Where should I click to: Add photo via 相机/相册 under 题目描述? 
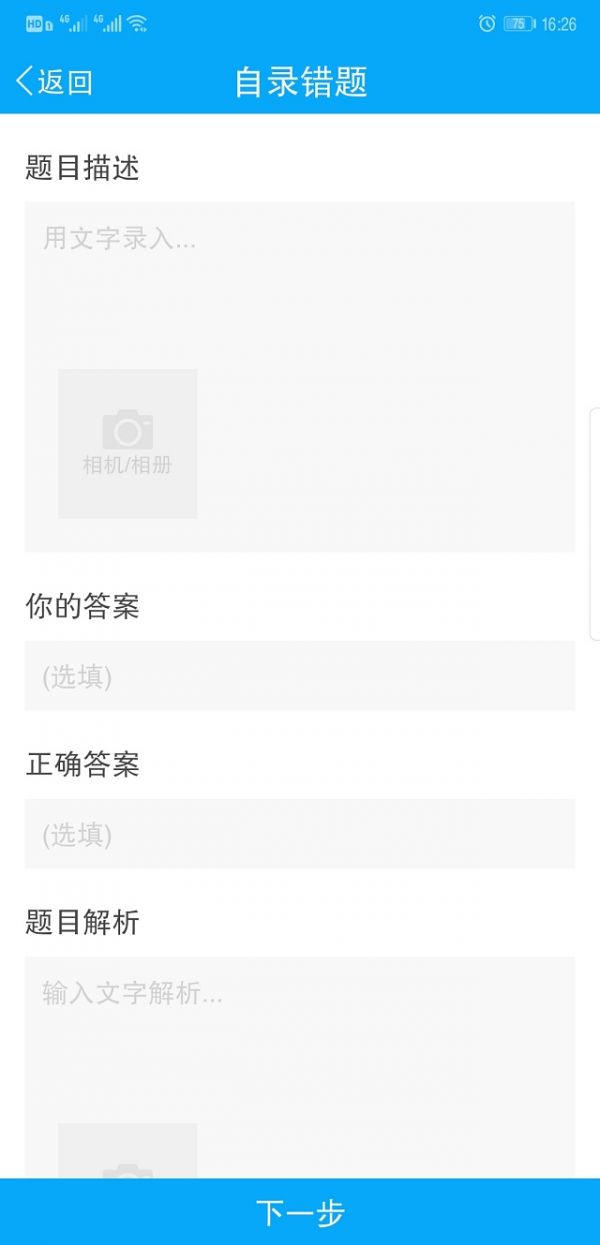pos(127,444)
